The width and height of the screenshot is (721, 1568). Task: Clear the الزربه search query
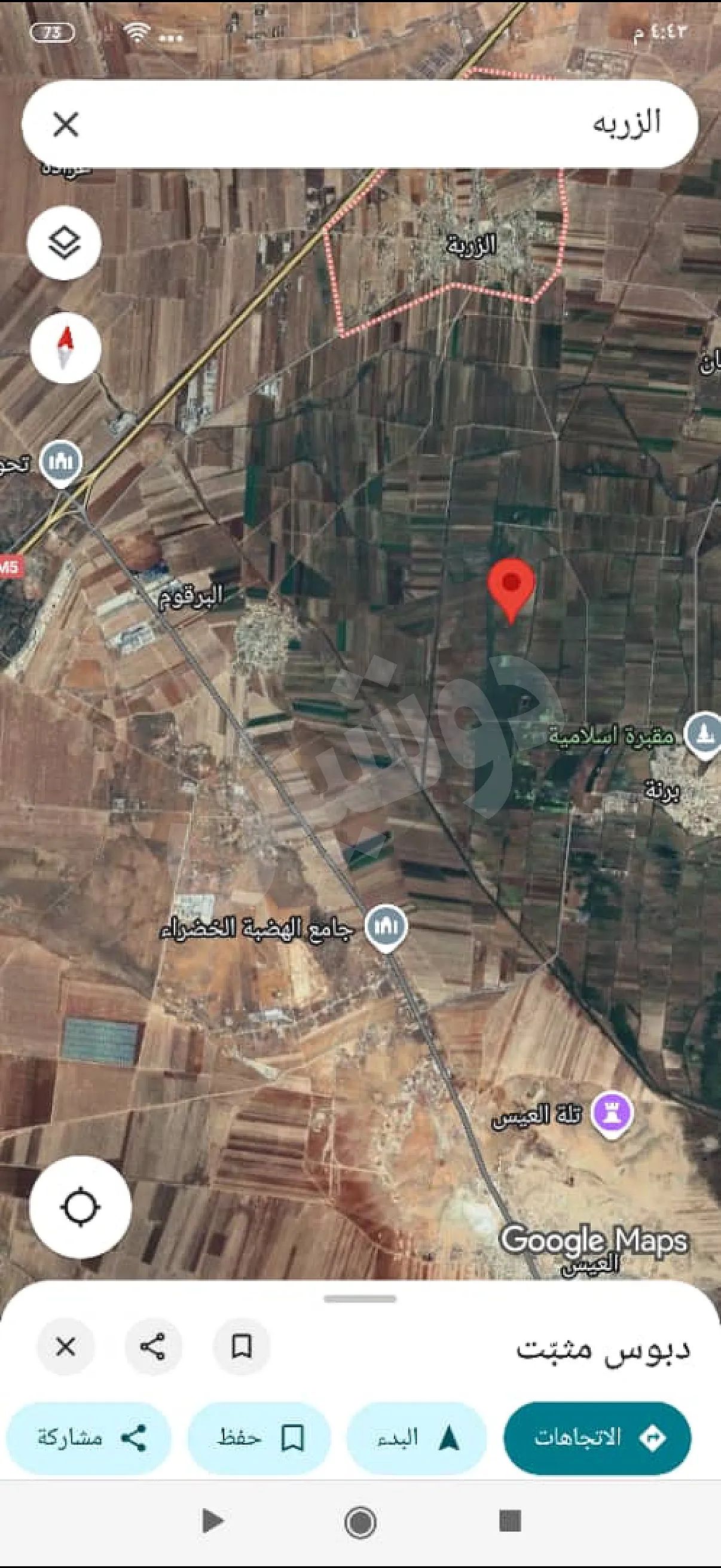(66, 125)
